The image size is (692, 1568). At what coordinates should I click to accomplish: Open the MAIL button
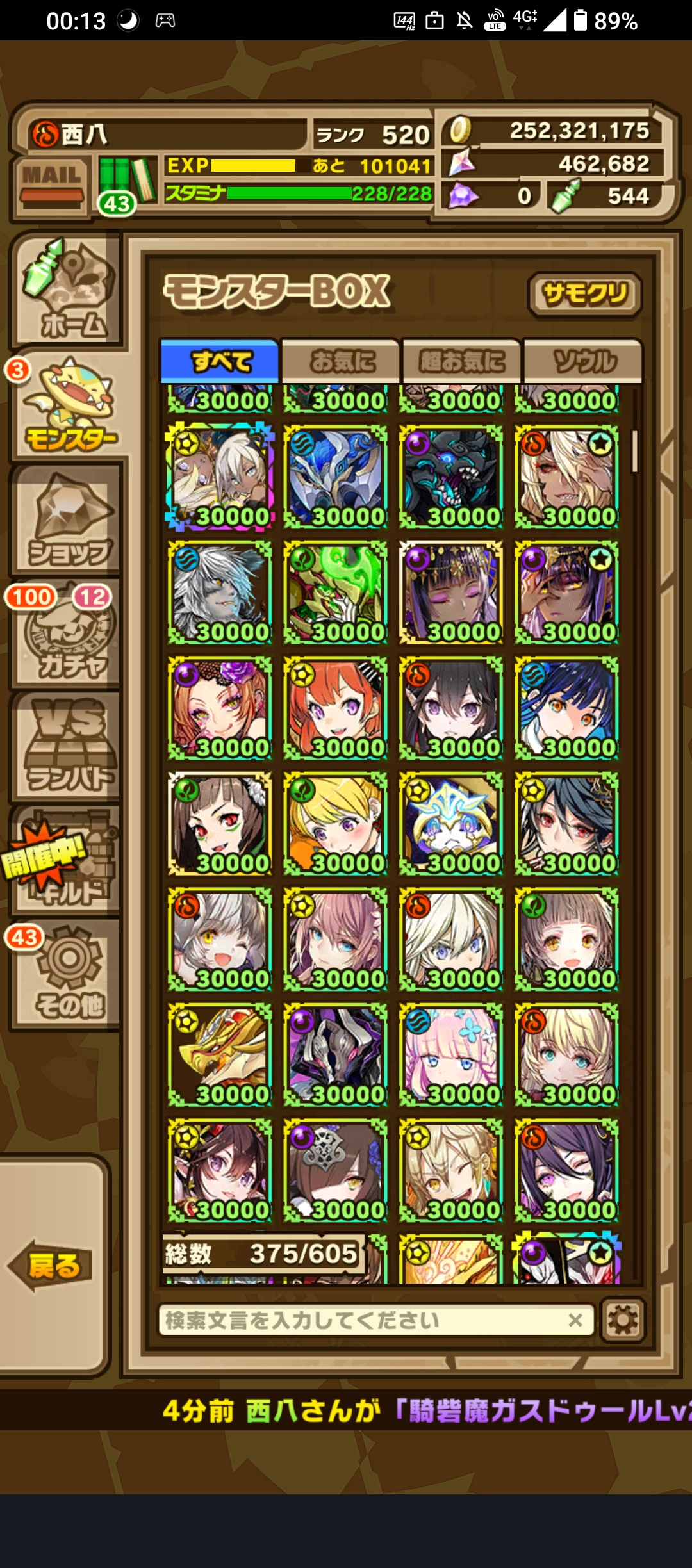[x=51, y=186]
